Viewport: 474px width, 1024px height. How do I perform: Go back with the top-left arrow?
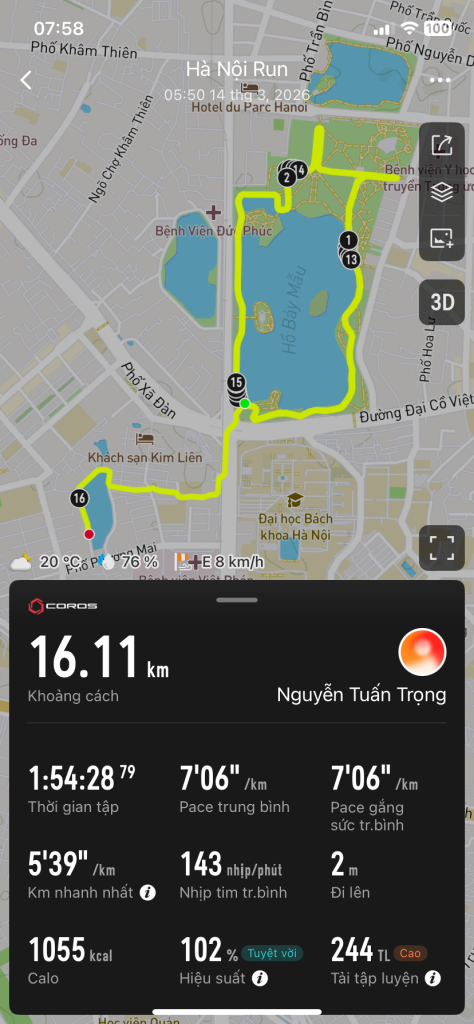tap(25, 80)
